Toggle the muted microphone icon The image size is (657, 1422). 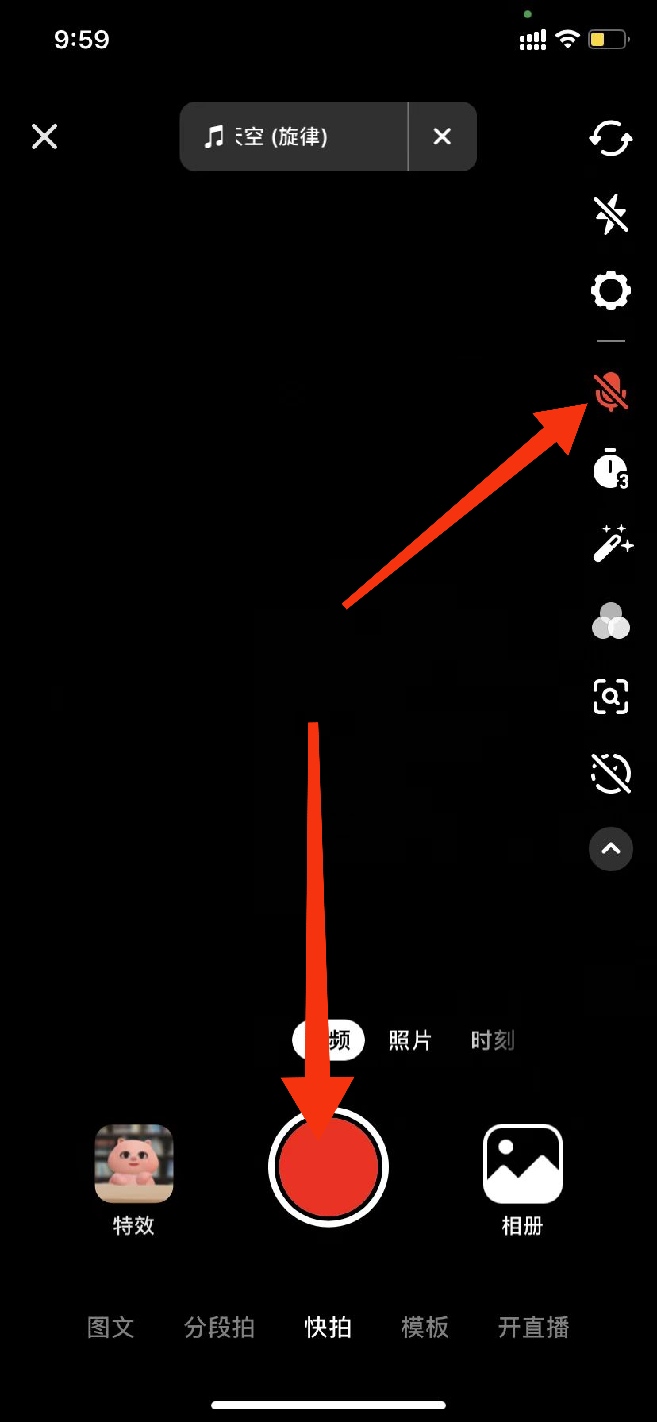610,392
